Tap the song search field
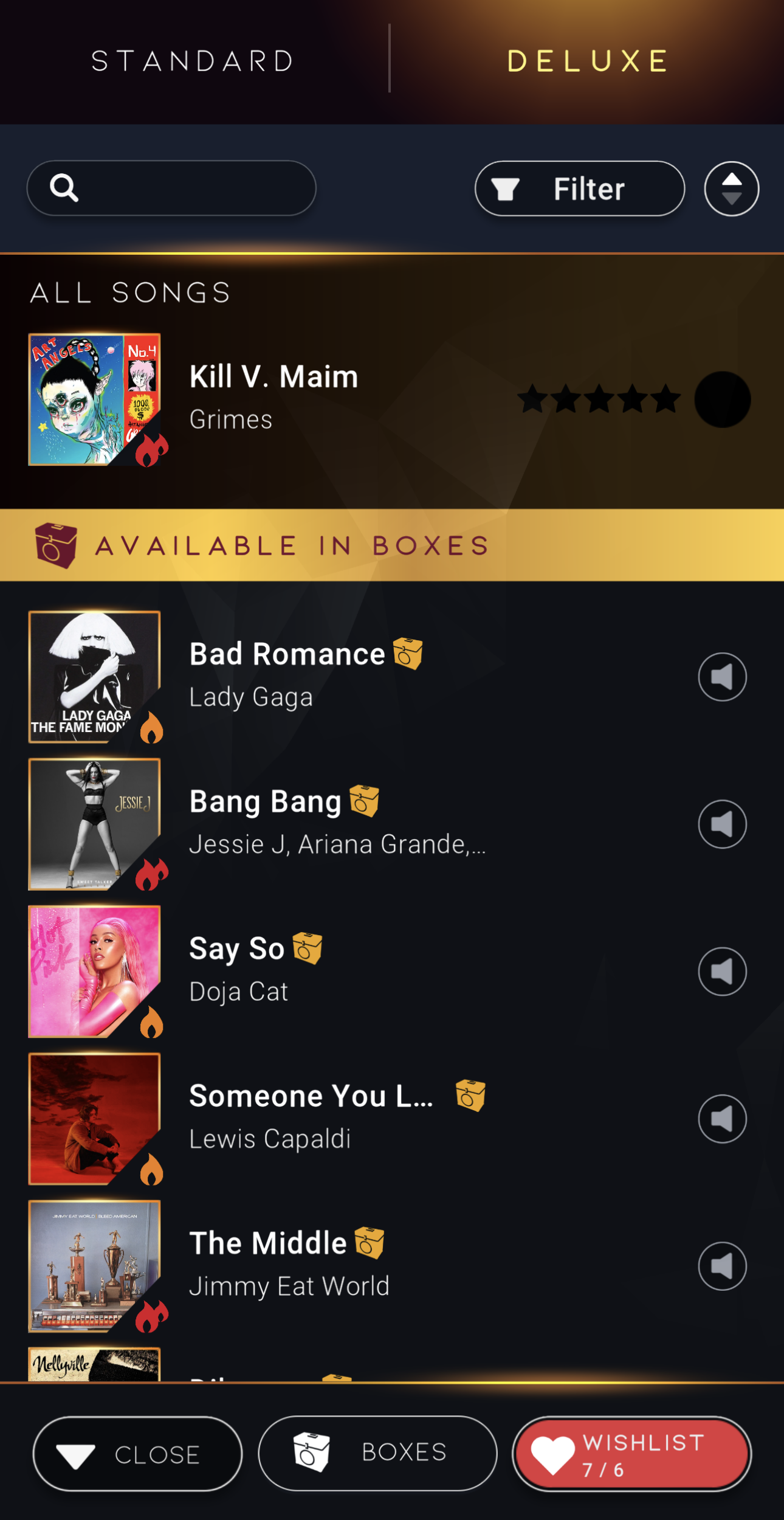Viewport: 784px width, 1520px height. [x=171, y=188]
